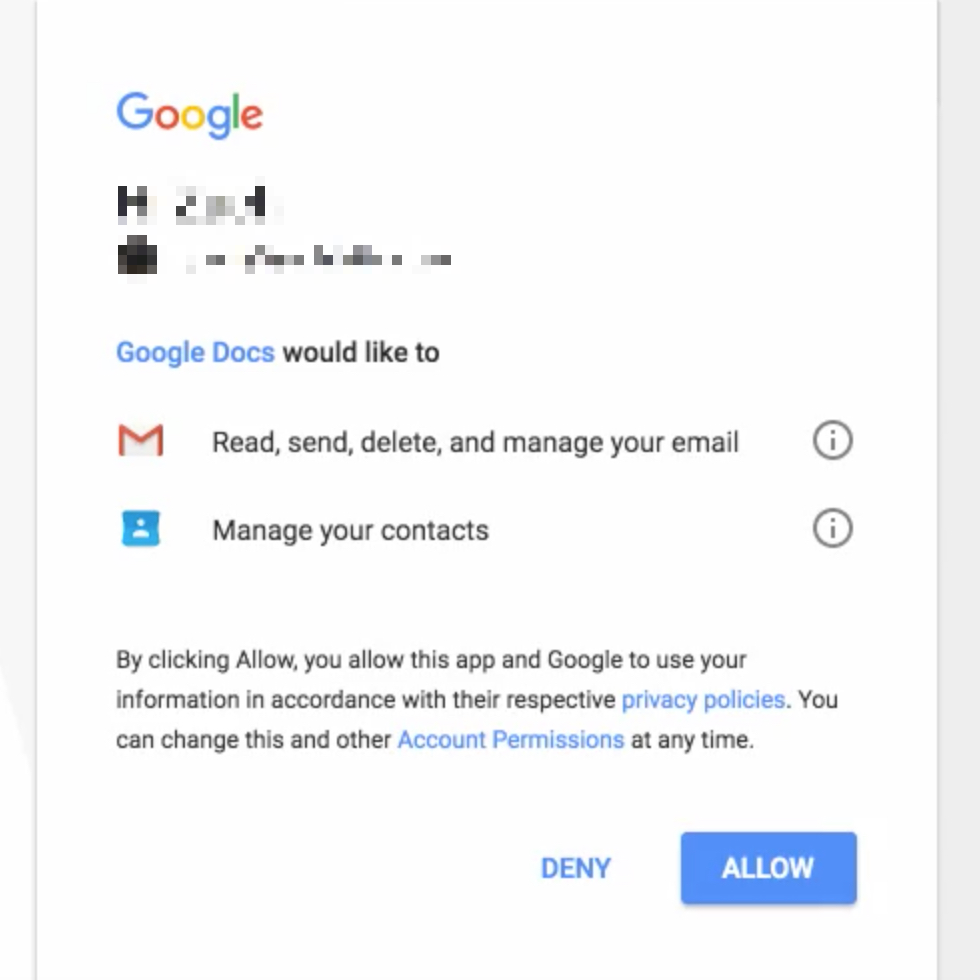The image size is (980, 980).
Task: Open info icon for Manage your contacts
Action: point(832,528)
